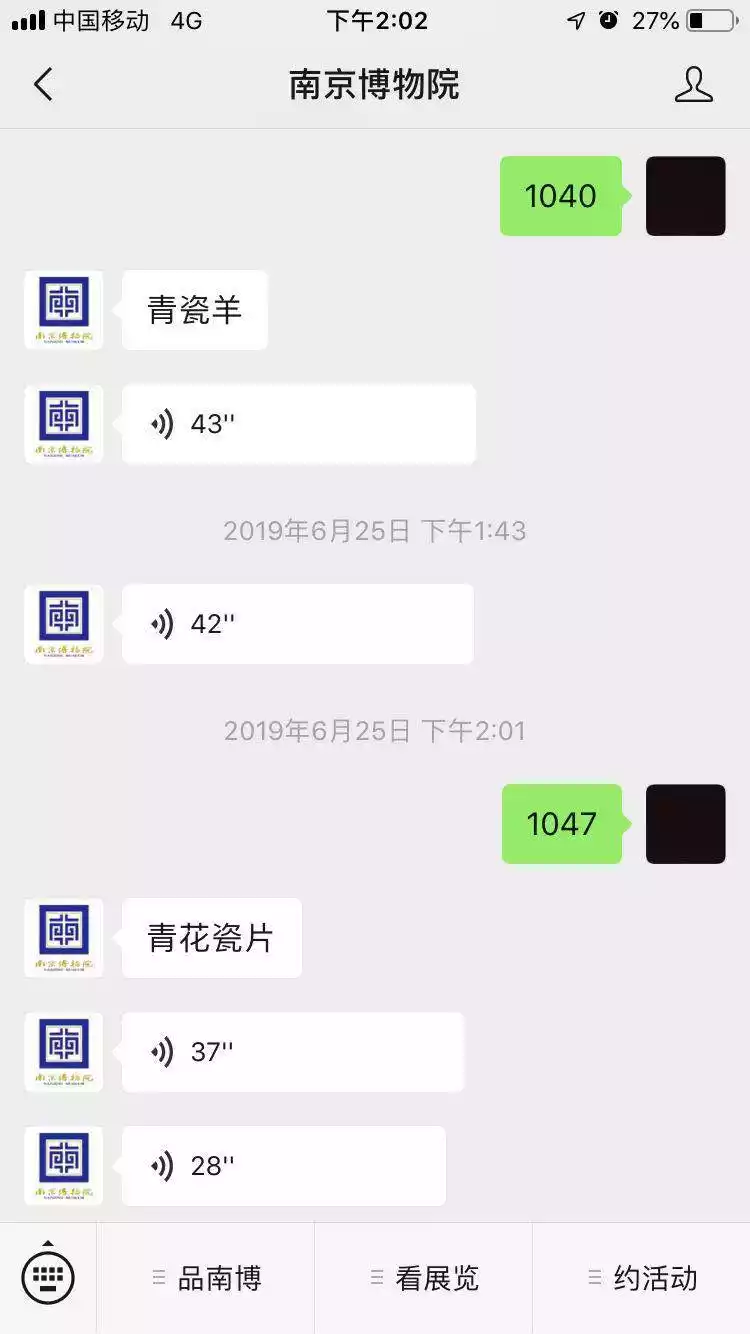Tap my avatar beside message 1040

[685, 196]
